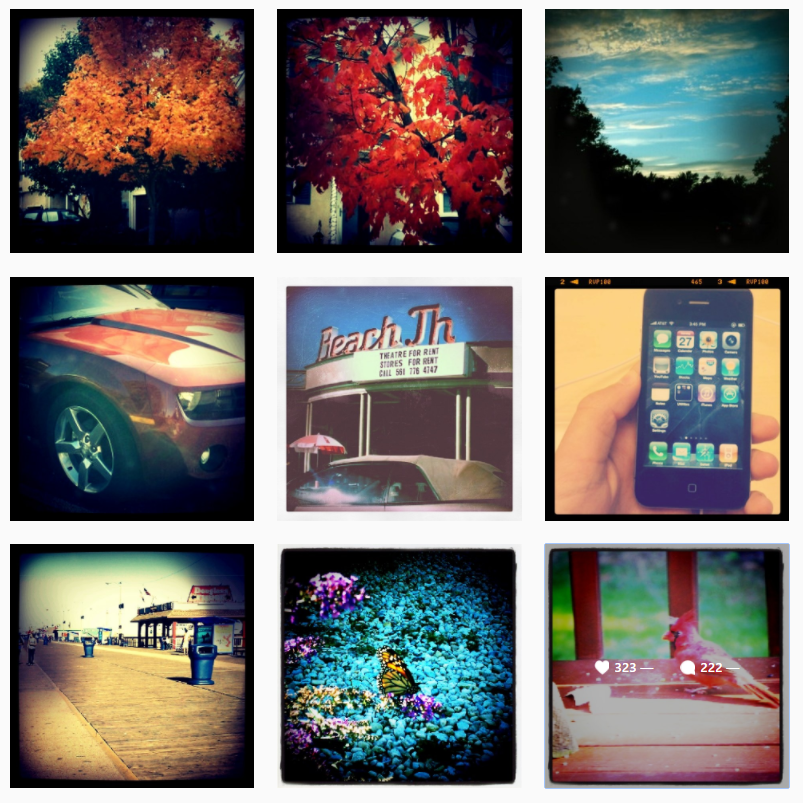The width and height of the screenshot is (803, 803).
Task: Open the blue sky silhouette photo
Action: coord(667,131)
